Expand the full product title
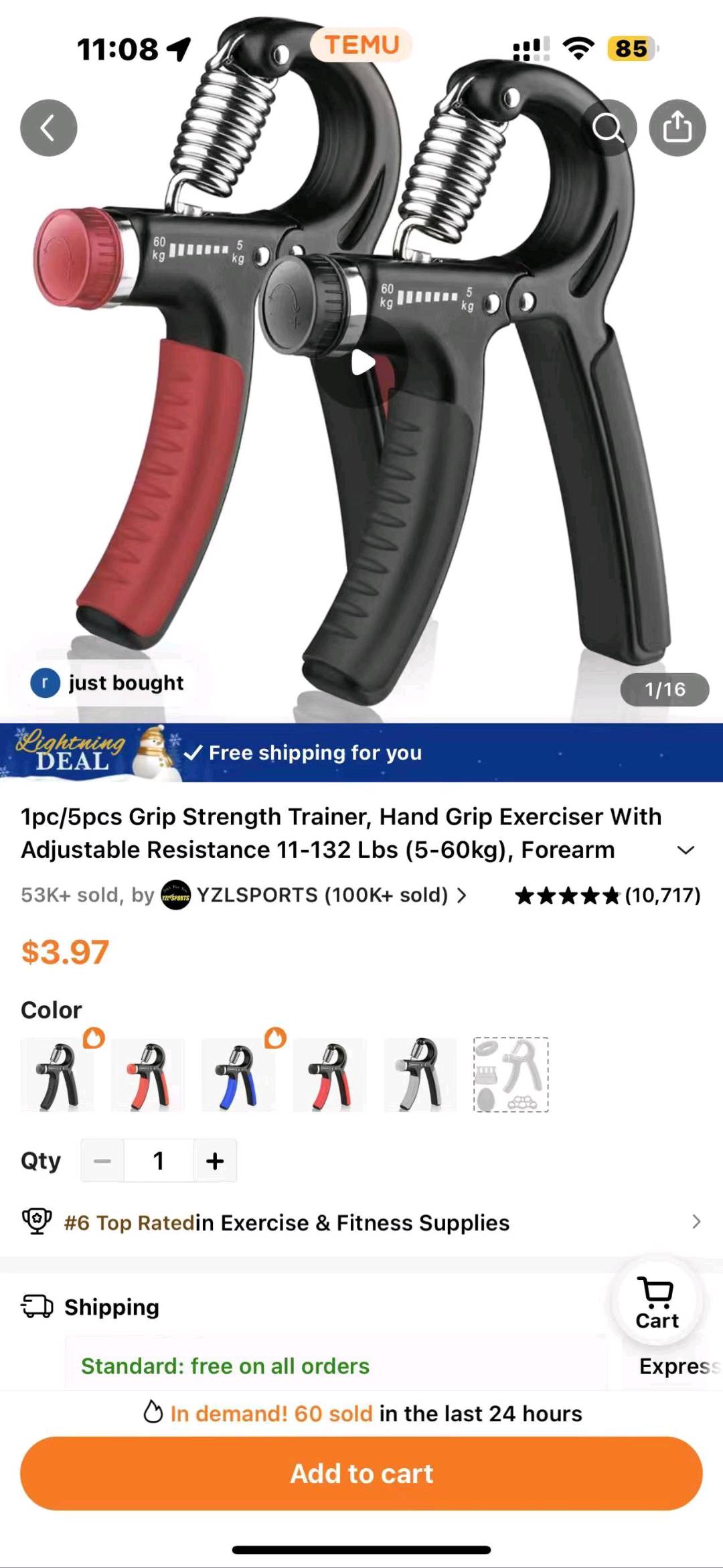Image resolution: width=723 pixels, height=1568 pixels. [686, 850]
